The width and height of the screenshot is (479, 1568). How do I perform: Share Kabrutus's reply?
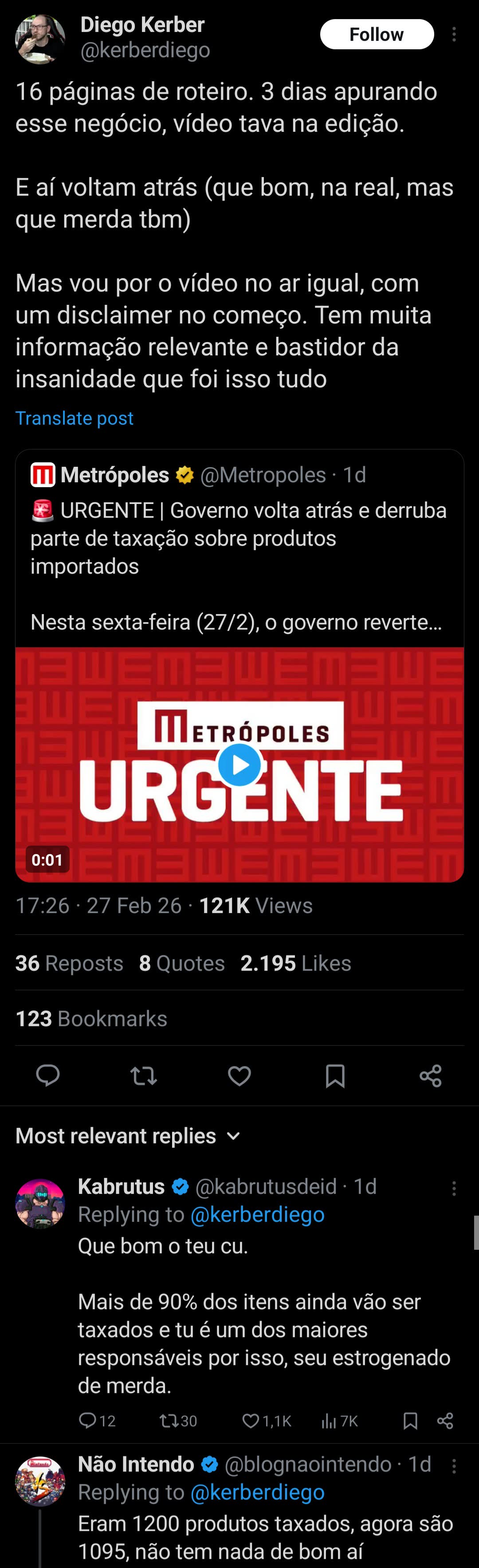coord(445,1421)
